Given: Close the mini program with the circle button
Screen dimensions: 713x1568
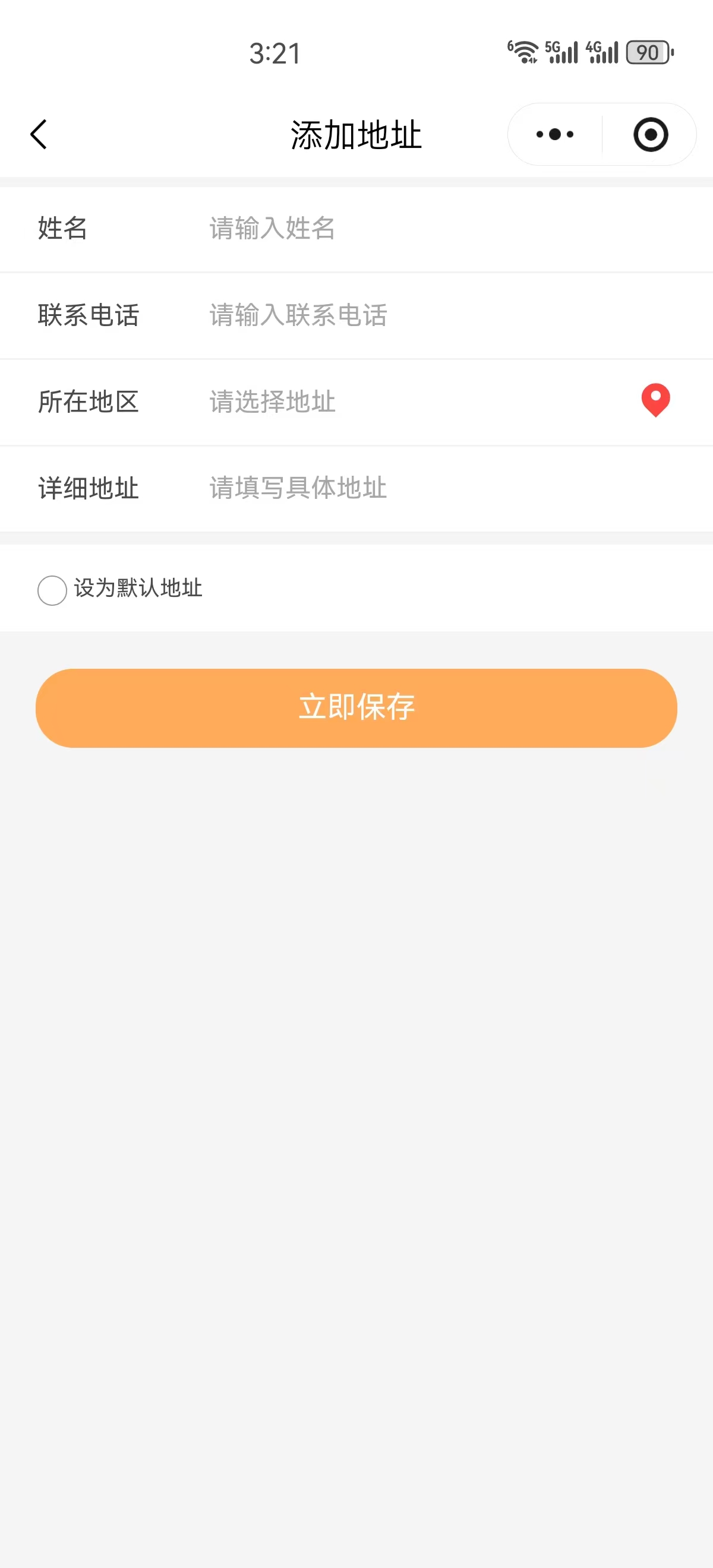Looking at the screenshot, I should point(650,134).
